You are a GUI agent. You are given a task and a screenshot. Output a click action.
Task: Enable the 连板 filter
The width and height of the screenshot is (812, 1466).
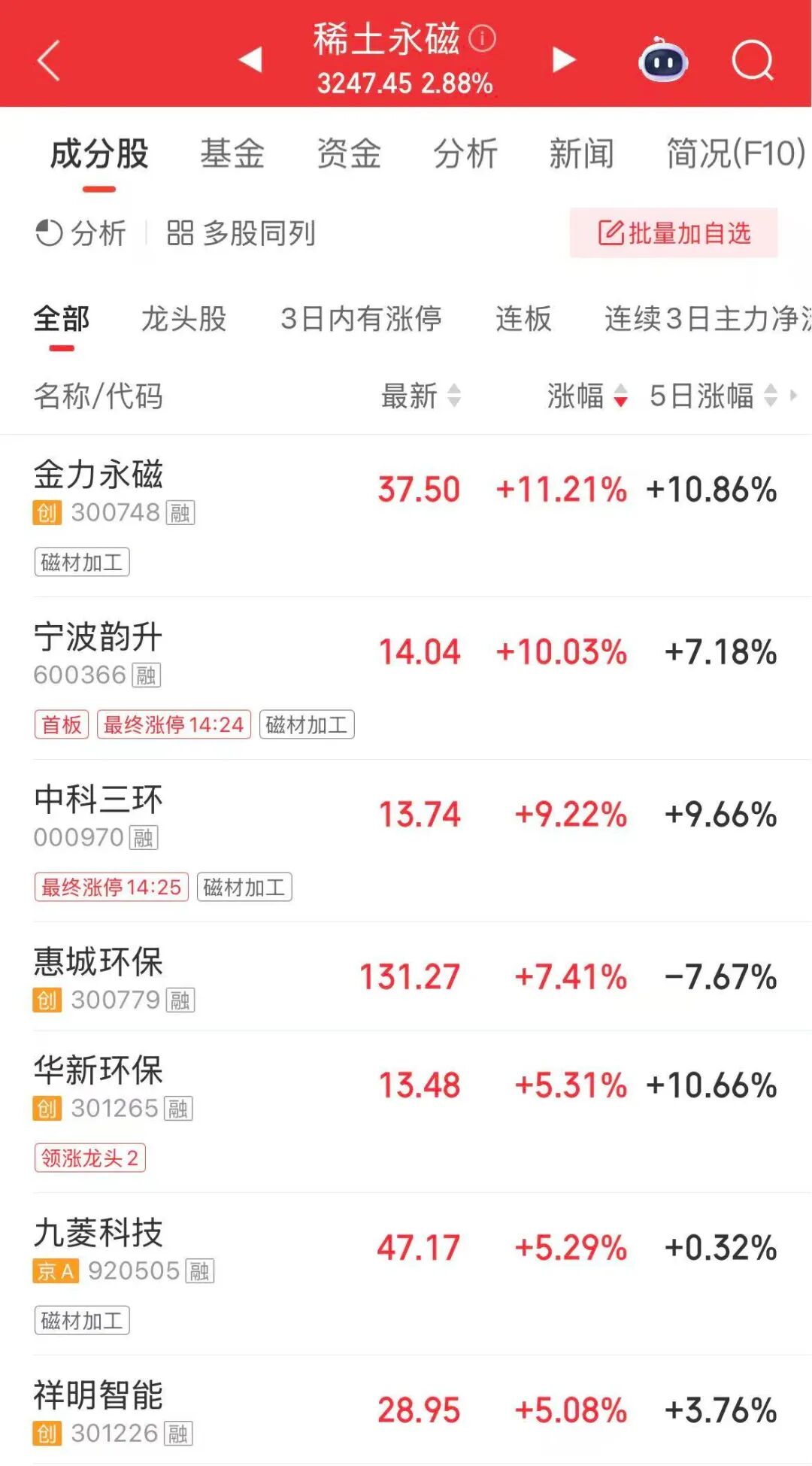pos(523,319)
